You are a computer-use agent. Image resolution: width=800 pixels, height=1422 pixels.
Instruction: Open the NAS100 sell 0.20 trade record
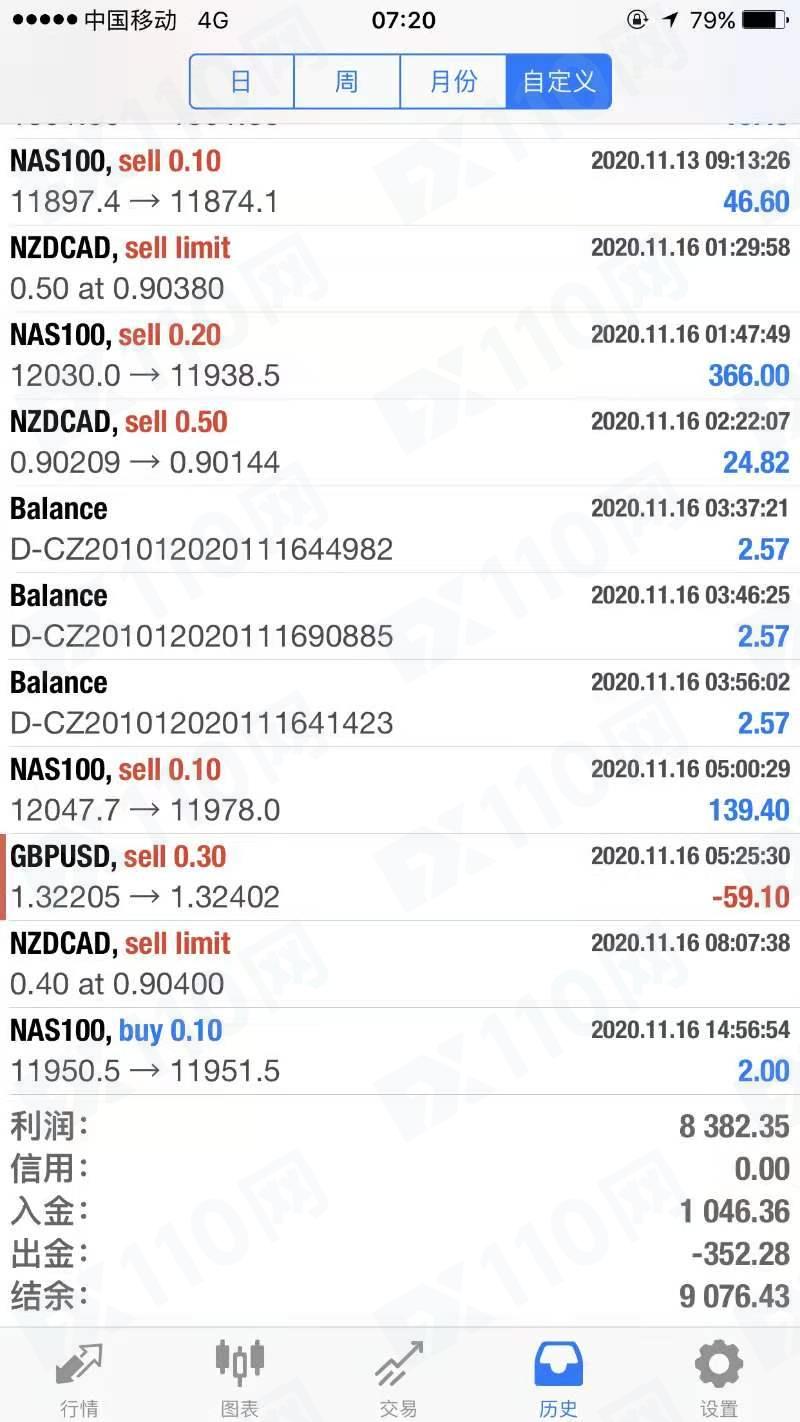coord(400,356)
